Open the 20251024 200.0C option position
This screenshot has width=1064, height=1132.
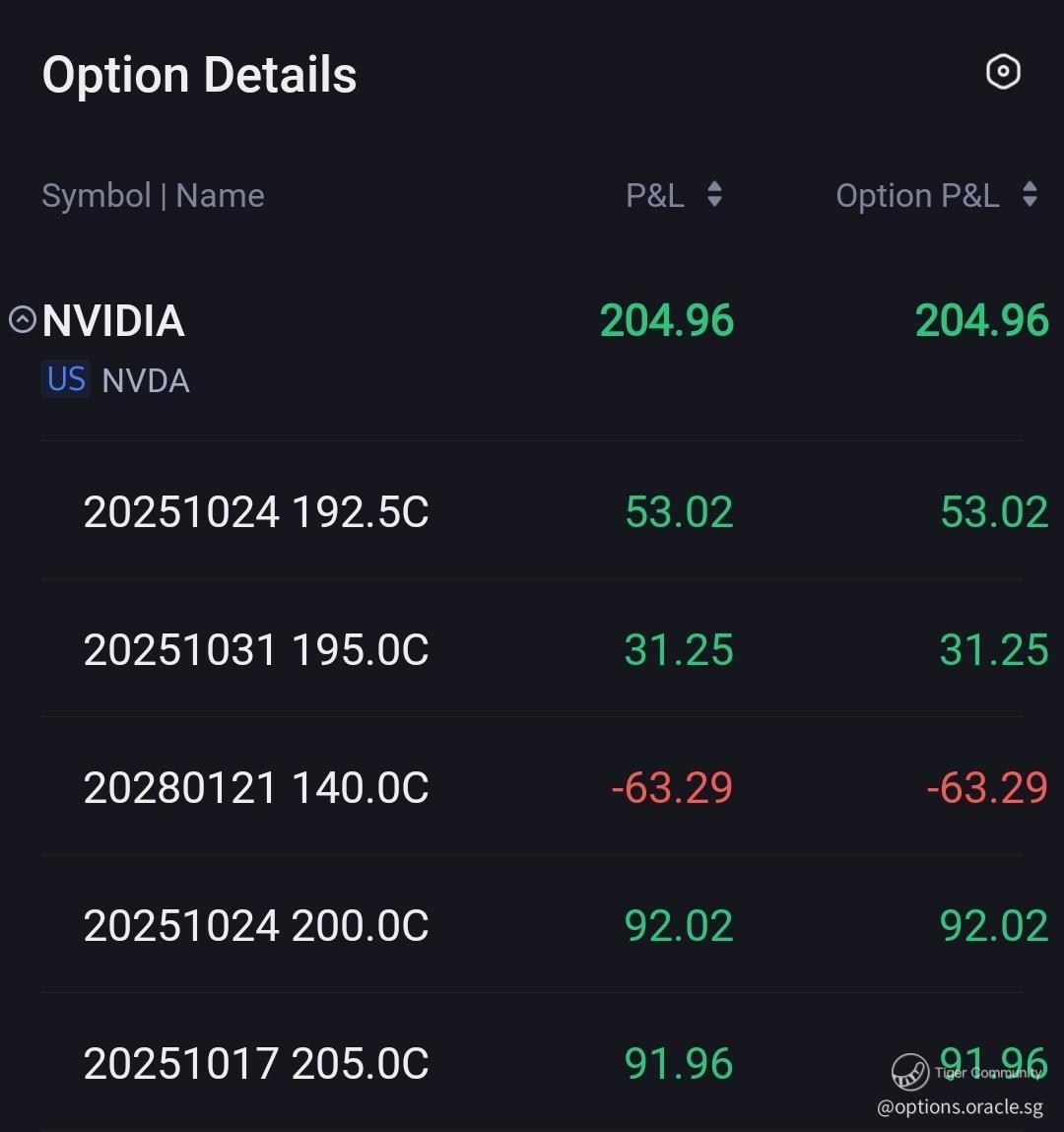coord(256,926)
